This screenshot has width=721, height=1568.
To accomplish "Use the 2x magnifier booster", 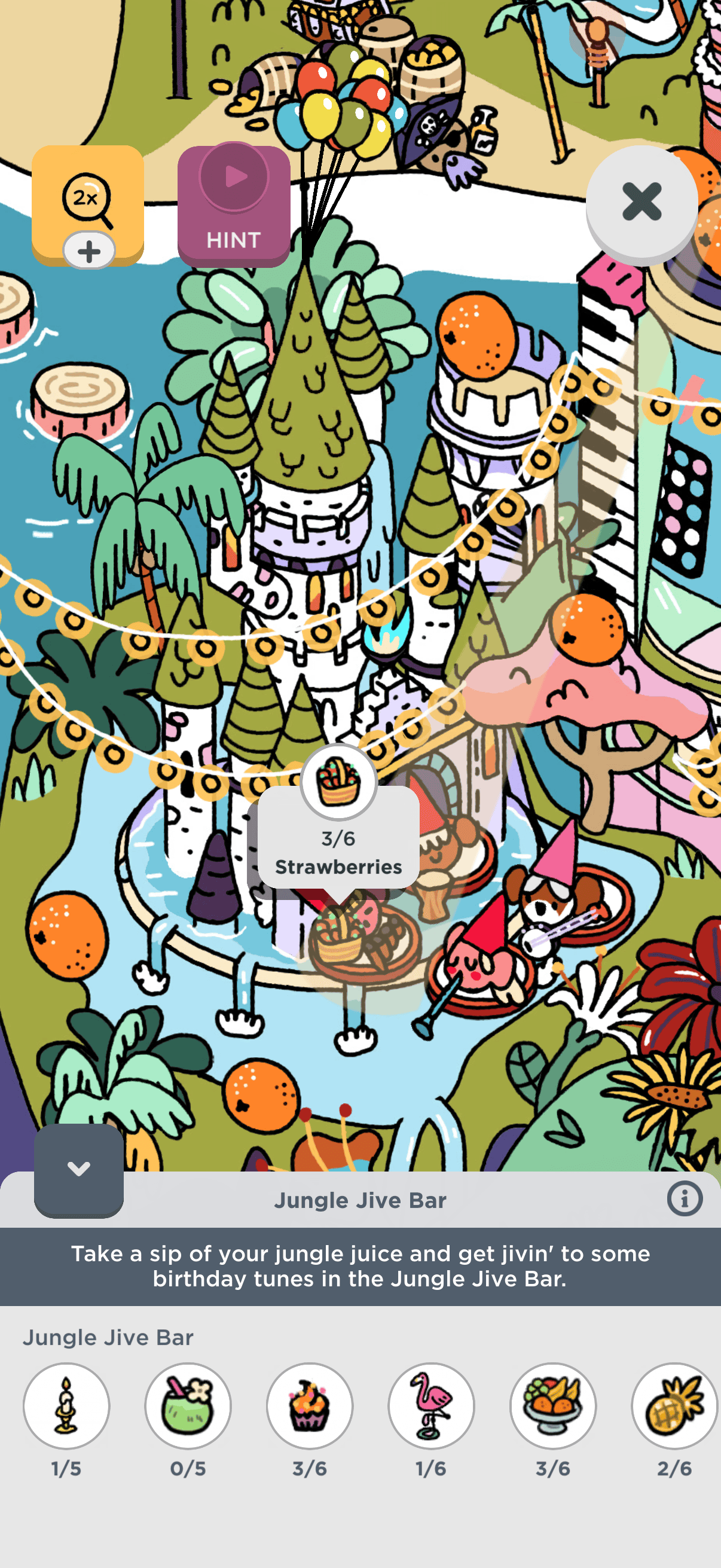I will pos(87,202).
